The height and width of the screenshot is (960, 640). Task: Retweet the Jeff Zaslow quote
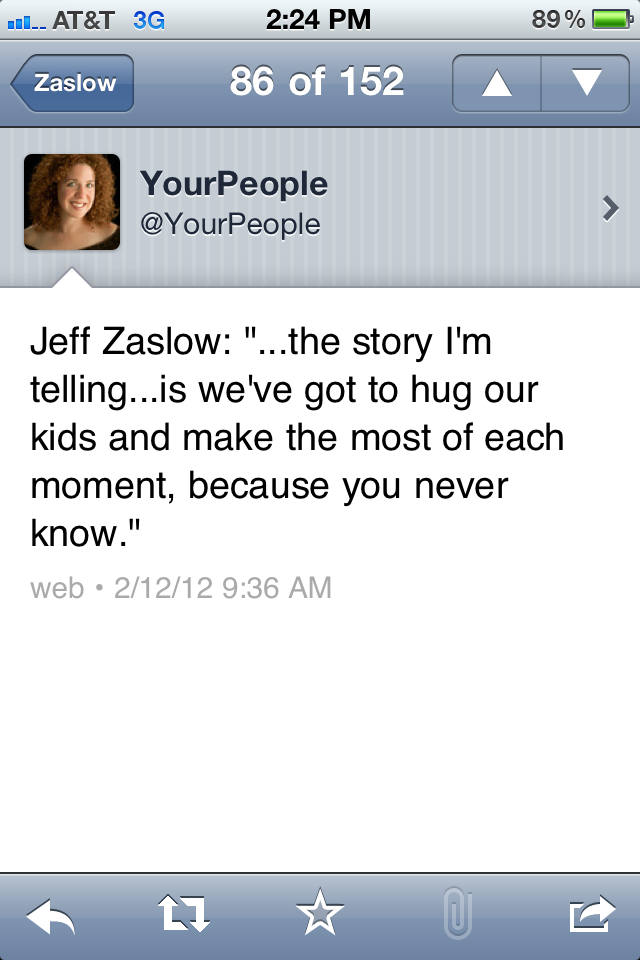pyautogui.click(x=185, y=915)
